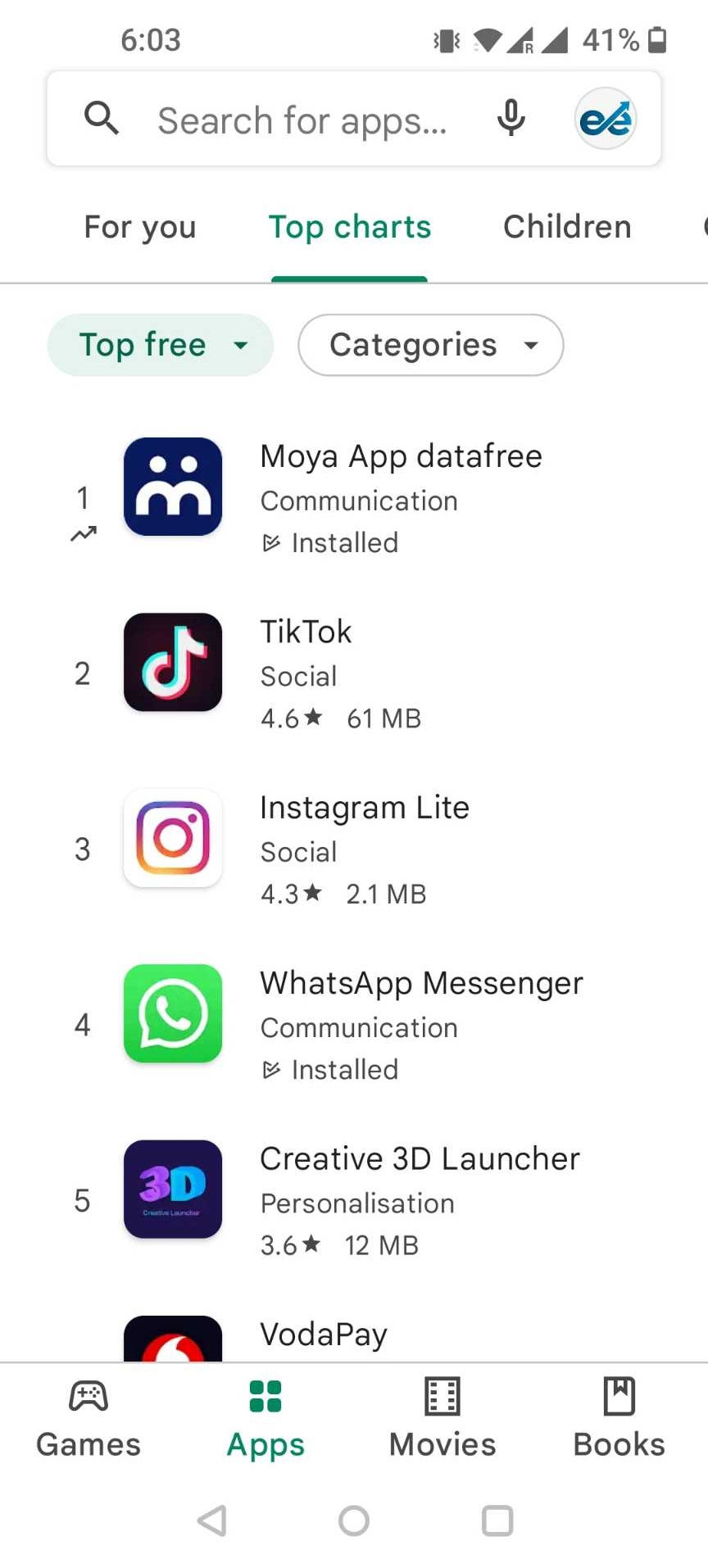The width and height of the screenshot is (708, 1568).
Task: Expand the Top free dropdown
Action: point(161,345)
